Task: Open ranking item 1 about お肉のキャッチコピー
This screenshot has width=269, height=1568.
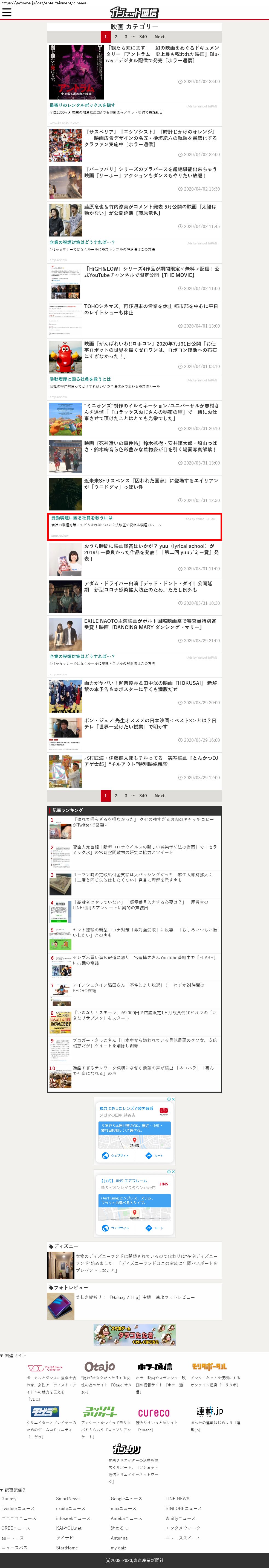Action: (143, 822)
